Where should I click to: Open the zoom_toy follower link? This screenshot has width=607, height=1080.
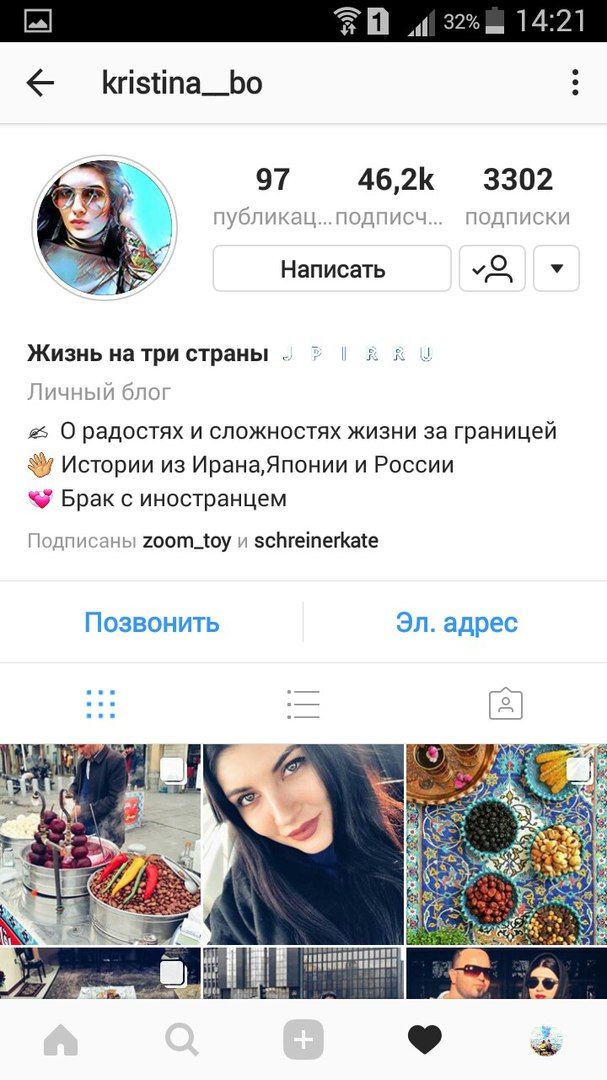(x=186, y=541)
